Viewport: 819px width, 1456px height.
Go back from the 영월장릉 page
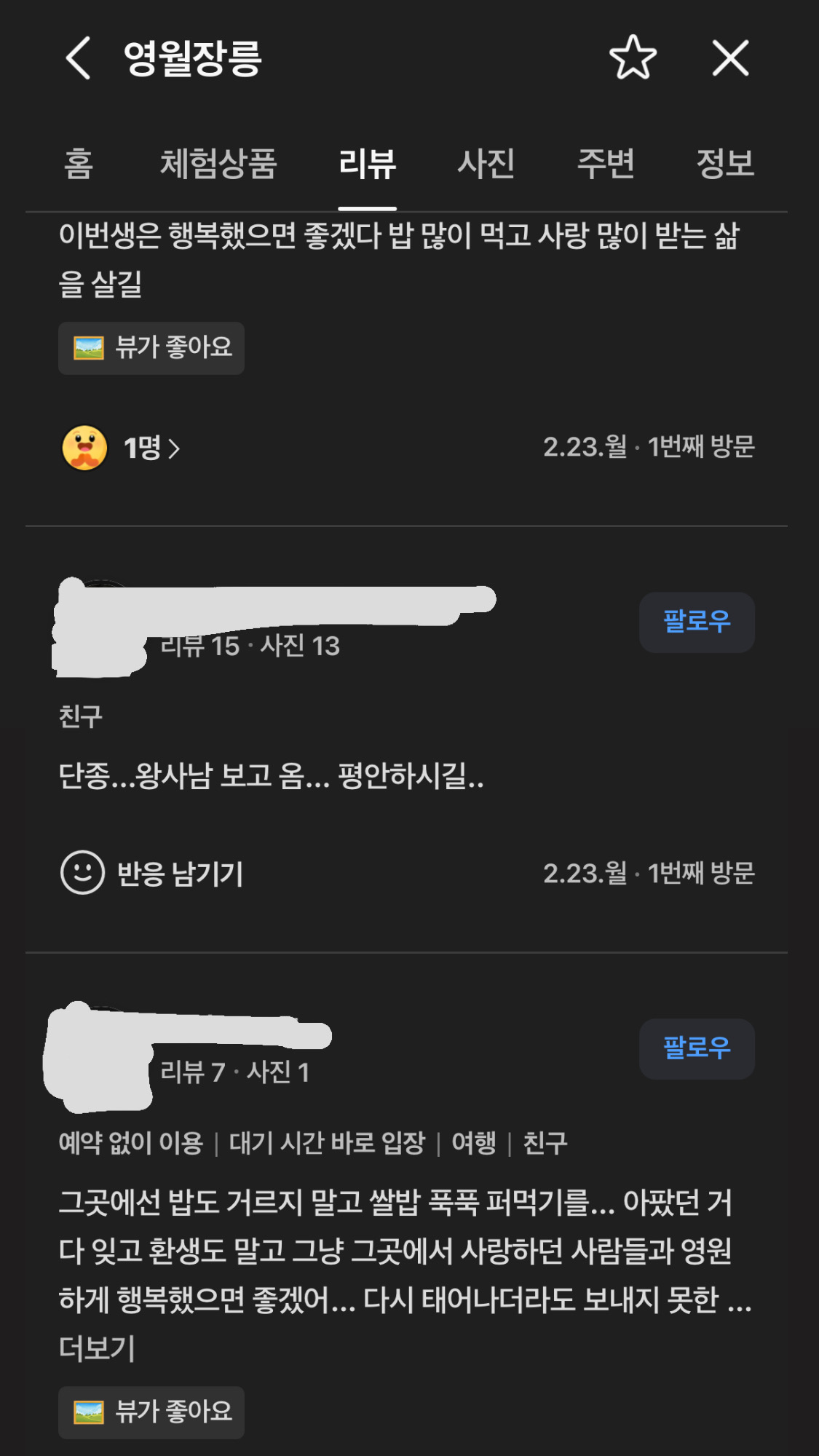tap(79, 58)
